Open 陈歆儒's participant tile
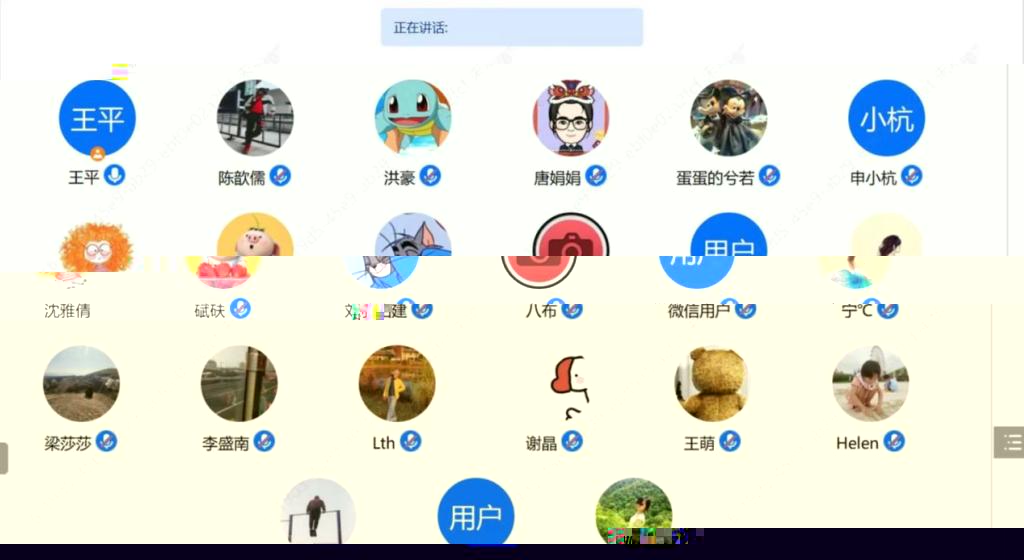This screenshot has width=1024, height=560. [255, 119]
